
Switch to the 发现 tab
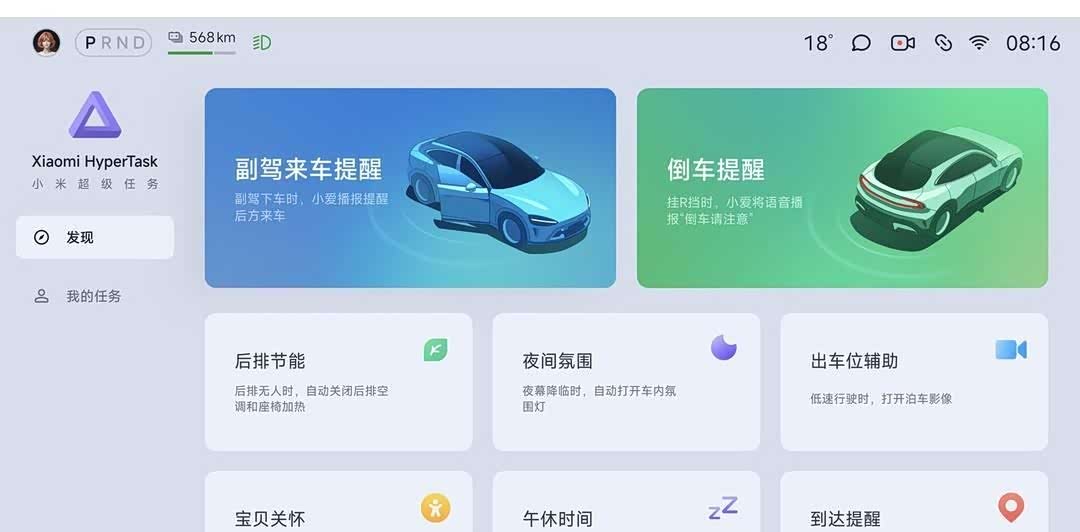pos(95,238)
